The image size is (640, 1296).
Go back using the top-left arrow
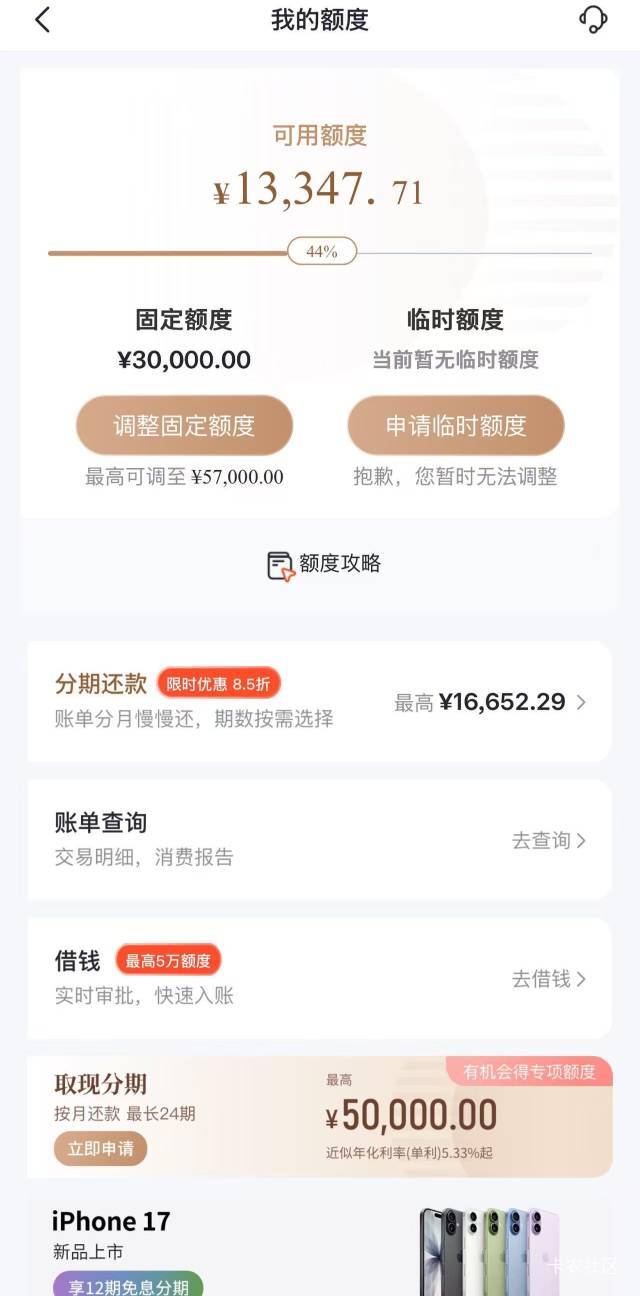[x=42, y=20]
